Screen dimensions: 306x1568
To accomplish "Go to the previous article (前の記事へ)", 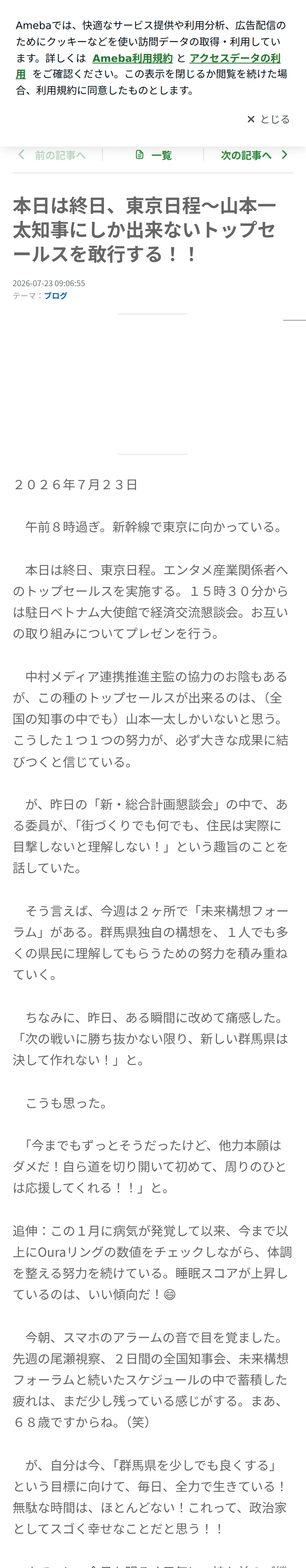I will point(52,155).
